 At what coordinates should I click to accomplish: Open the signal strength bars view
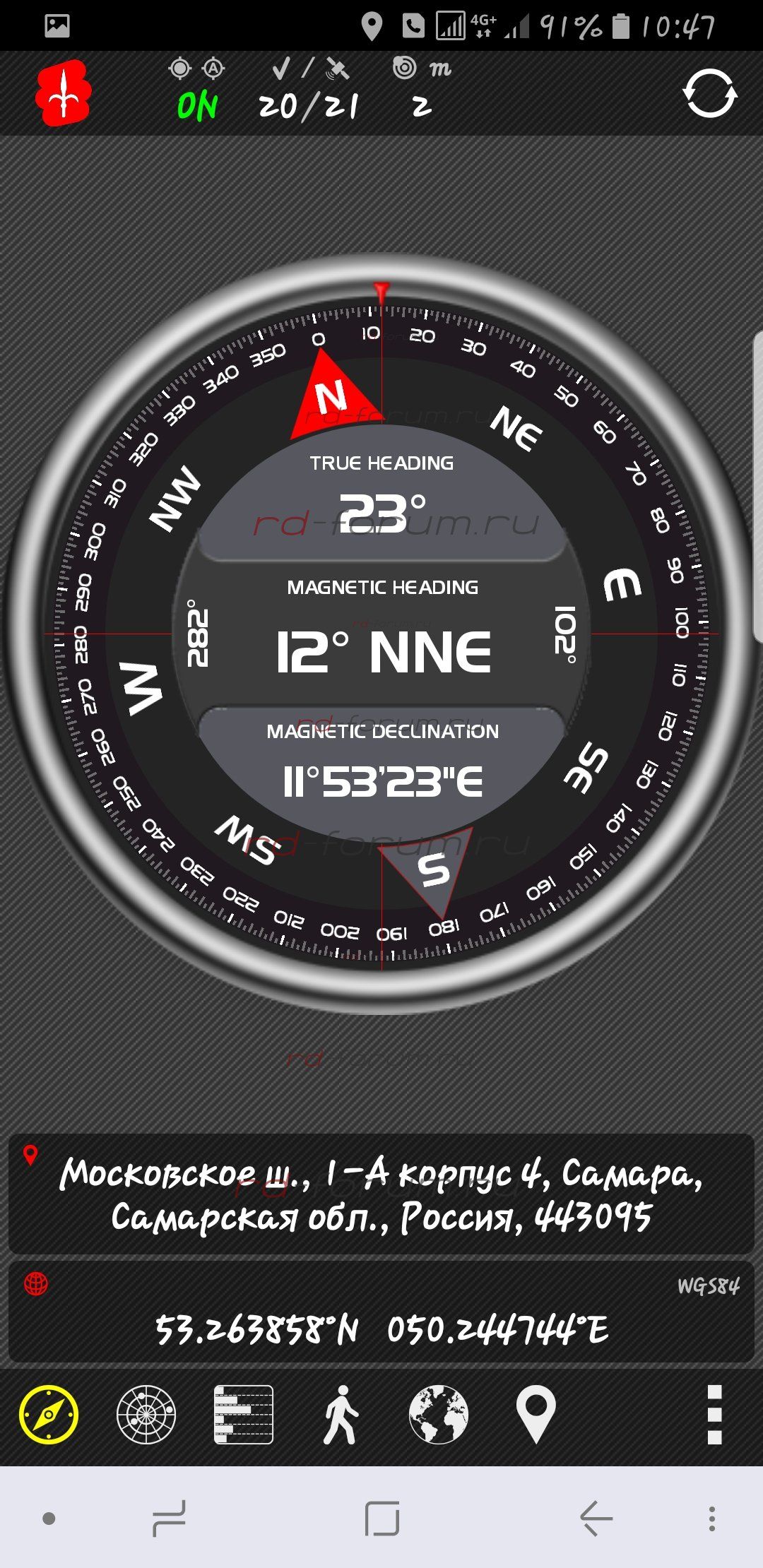pyautogui.click(x=244, y=1414)
